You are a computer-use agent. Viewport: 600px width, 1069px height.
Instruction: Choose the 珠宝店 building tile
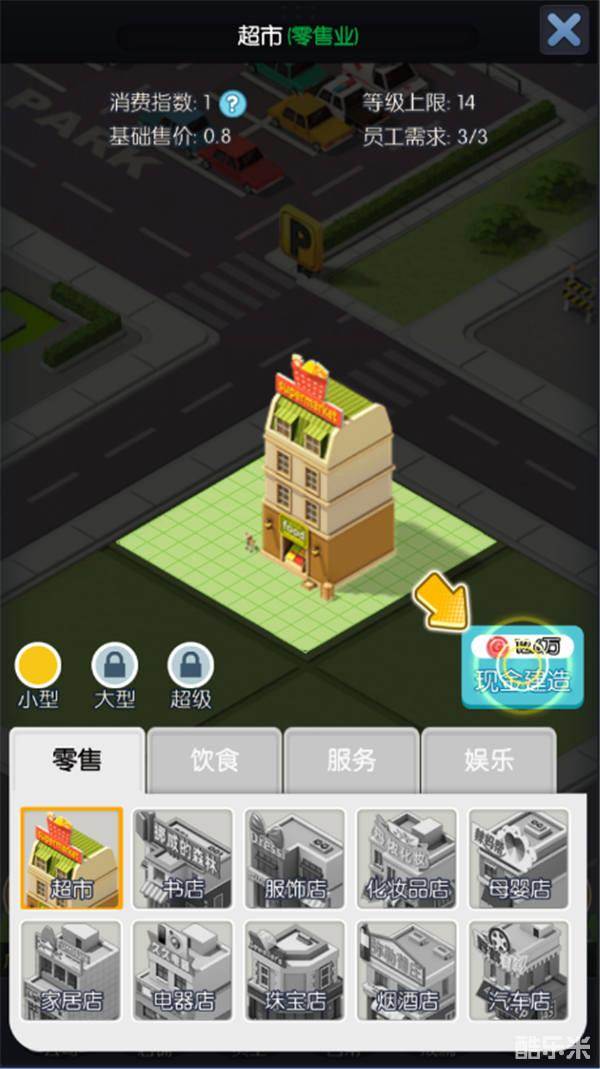pos(295,970)
